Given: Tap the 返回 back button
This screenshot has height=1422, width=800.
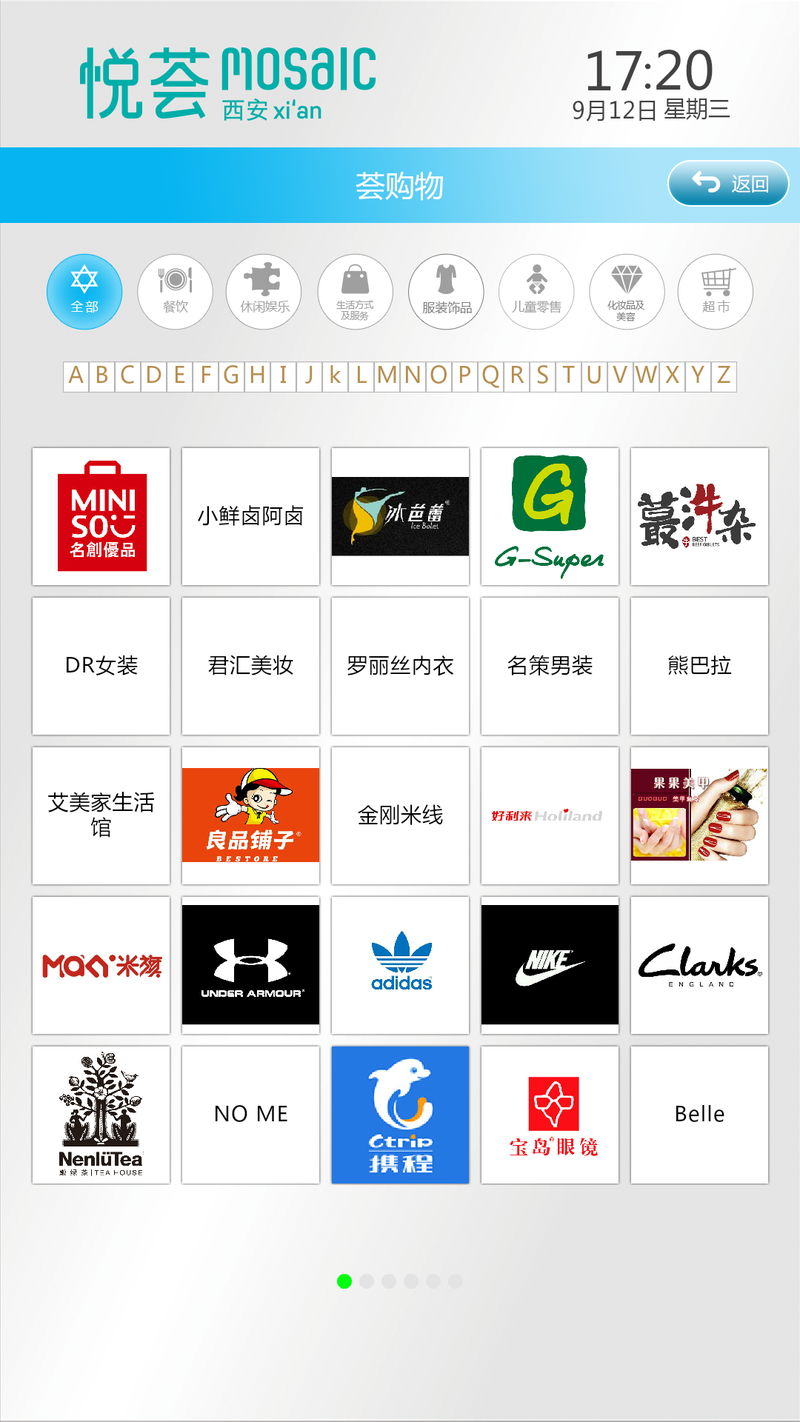Looking at the screenshot, I should (728, 183).
